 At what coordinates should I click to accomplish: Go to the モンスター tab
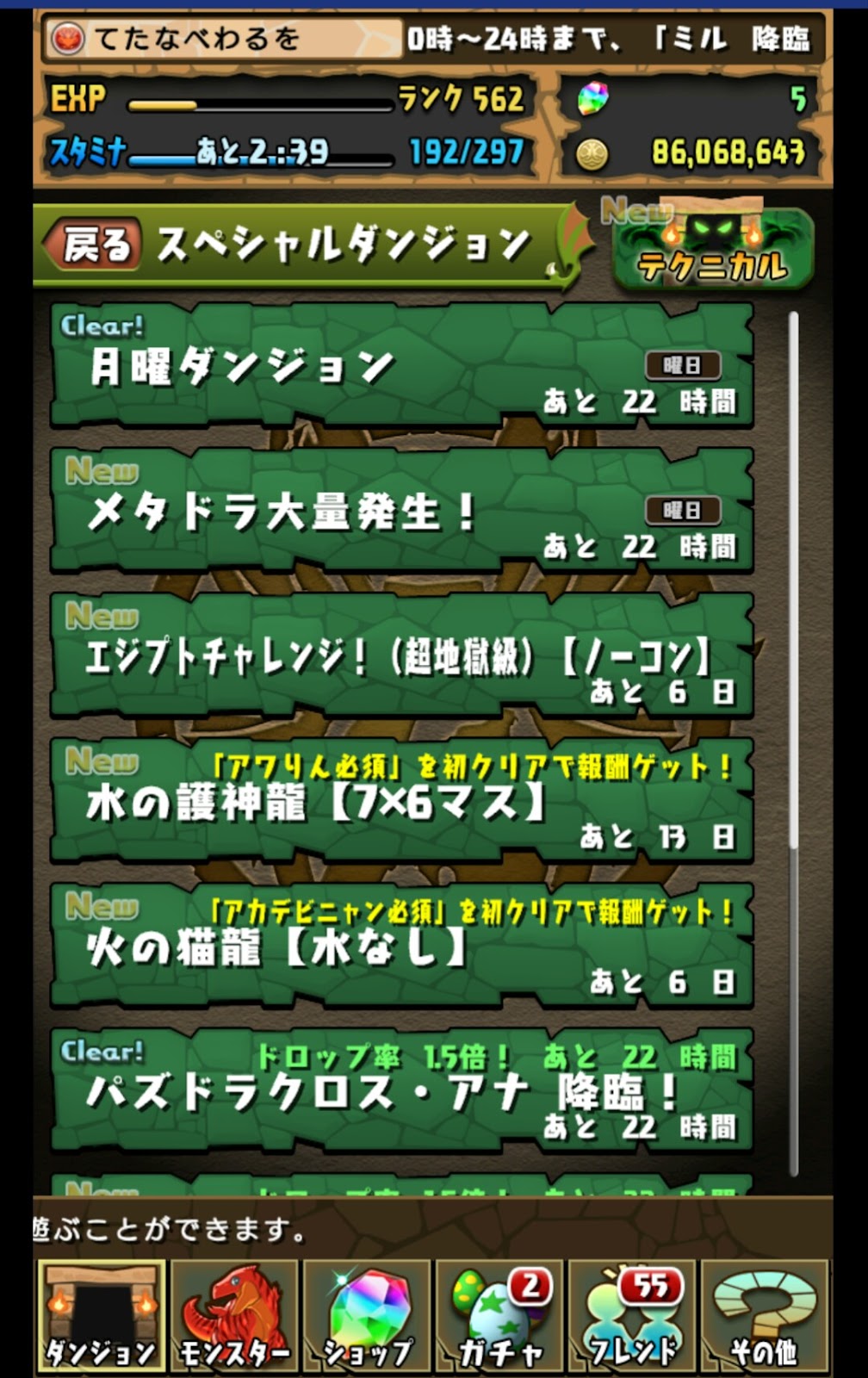pos(234,1316)
